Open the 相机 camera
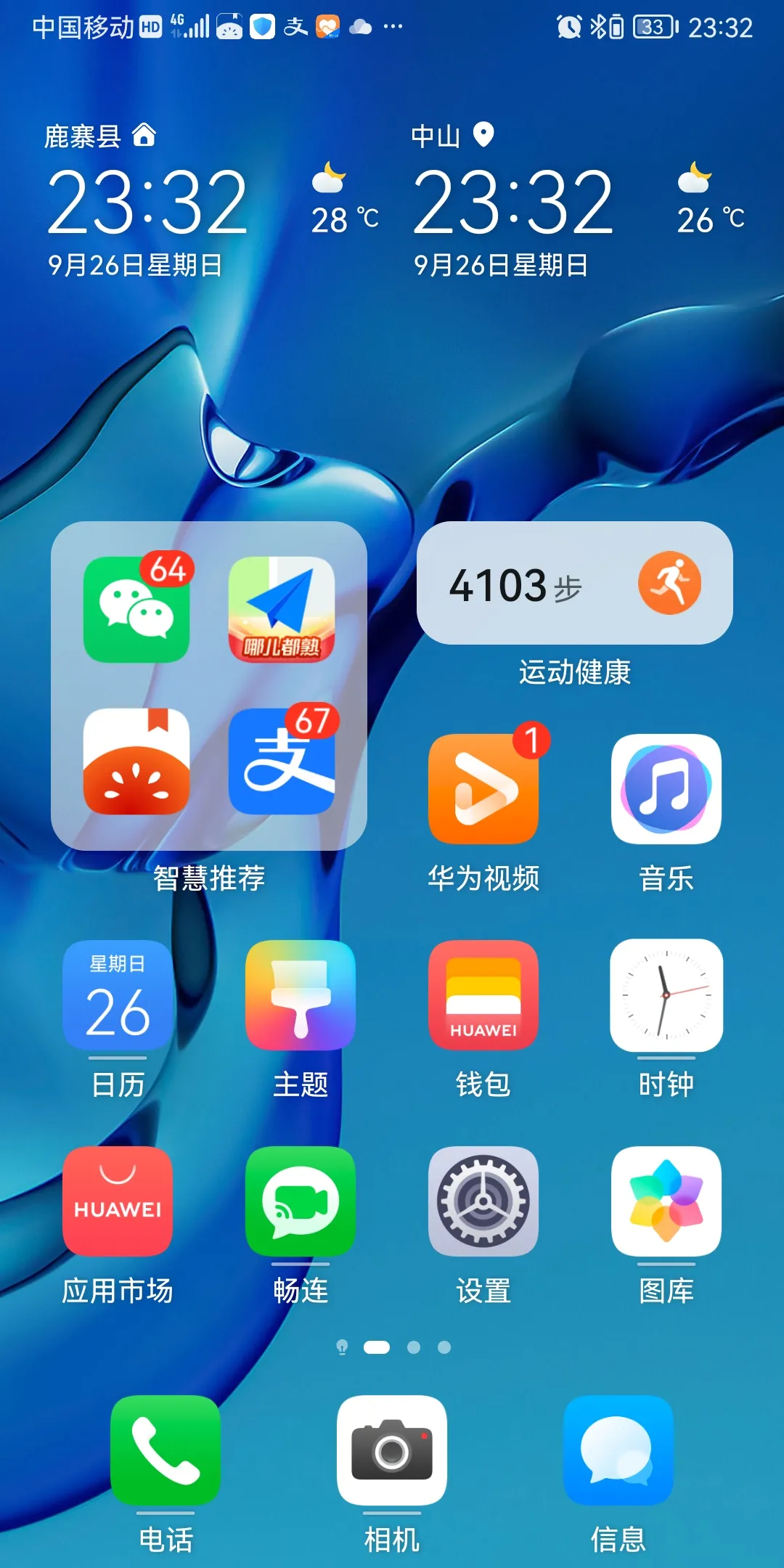This screenshot has height=1568, width=784. click(x=392, y=1450)
